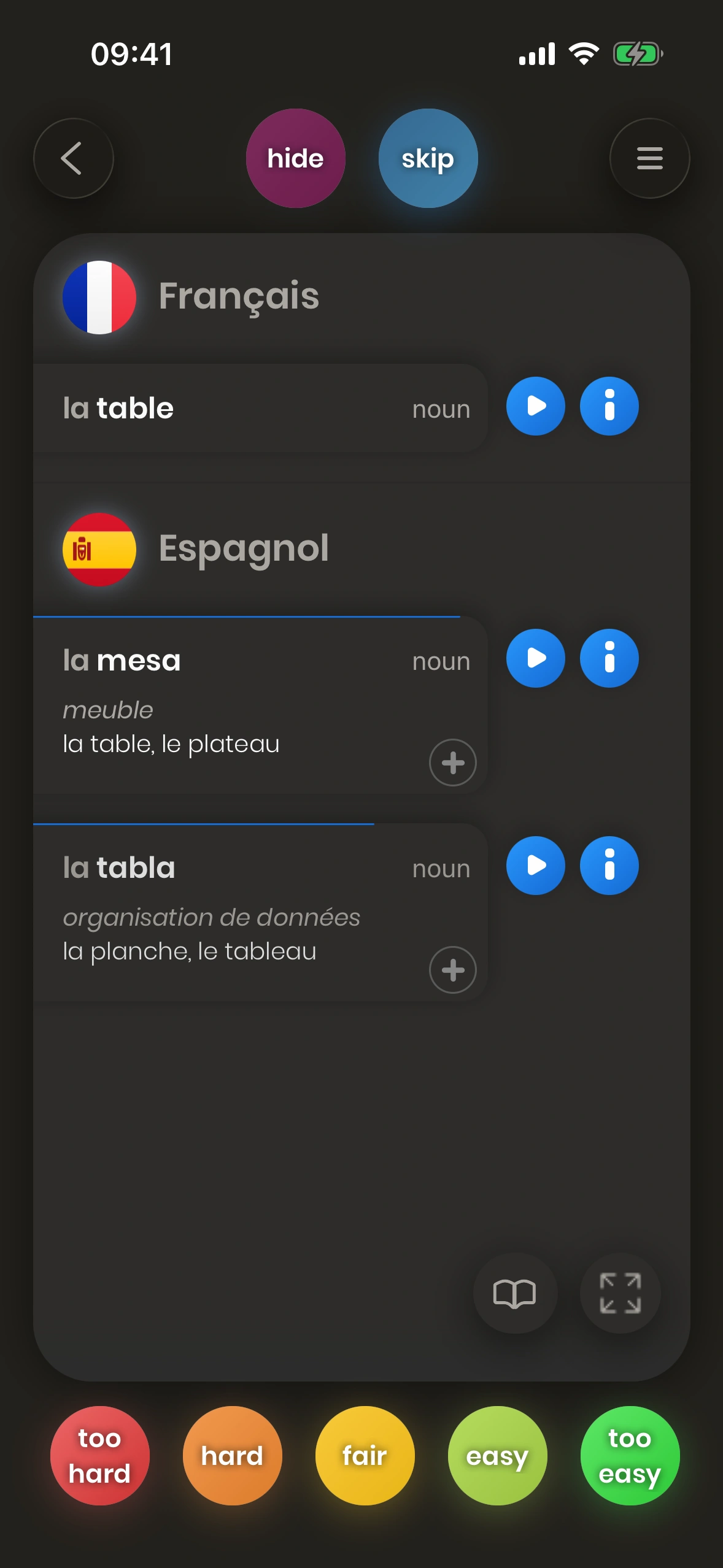723x1568 pixels.
Task: Tap the hide button
Action: tap(295, 158)
